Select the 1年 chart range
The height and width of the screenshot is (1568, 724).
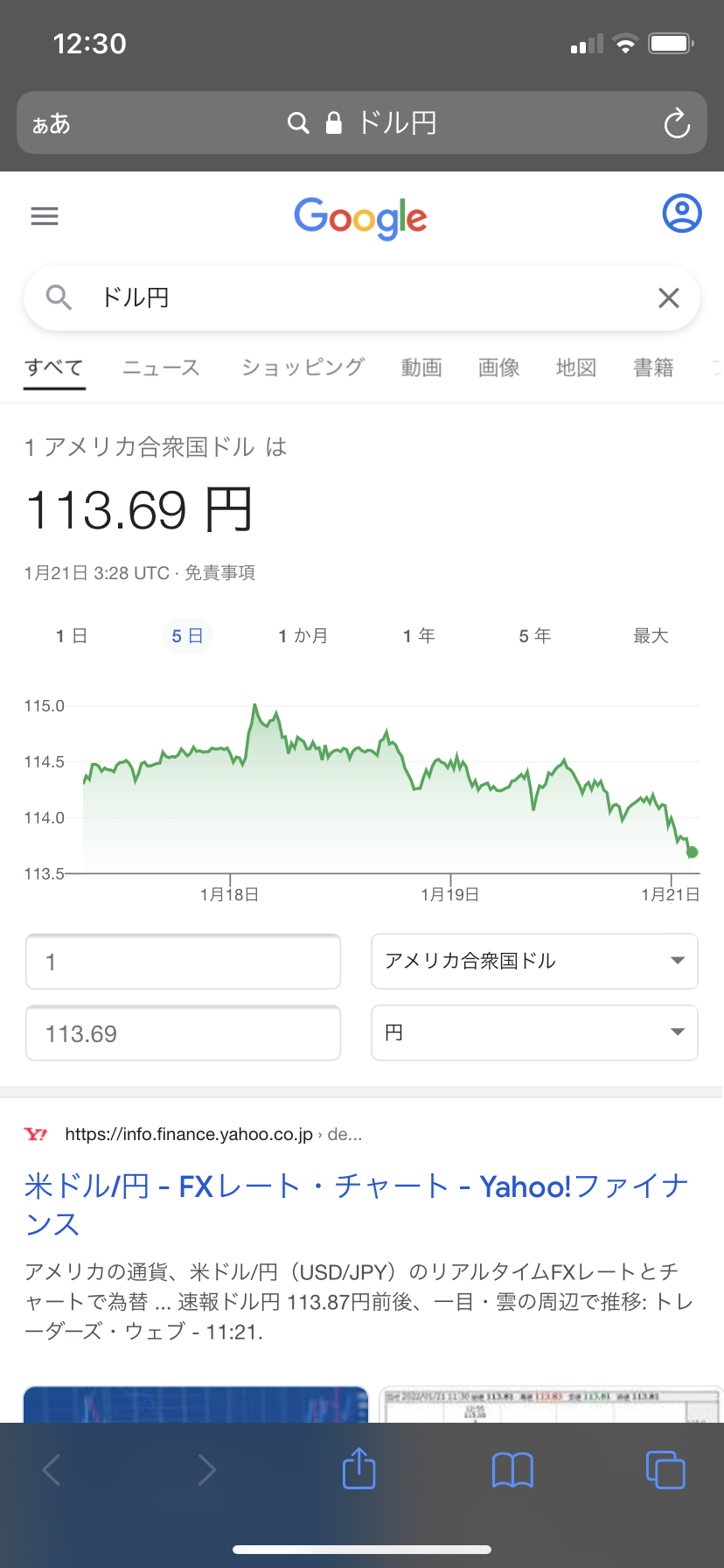[x=419, y=636]
